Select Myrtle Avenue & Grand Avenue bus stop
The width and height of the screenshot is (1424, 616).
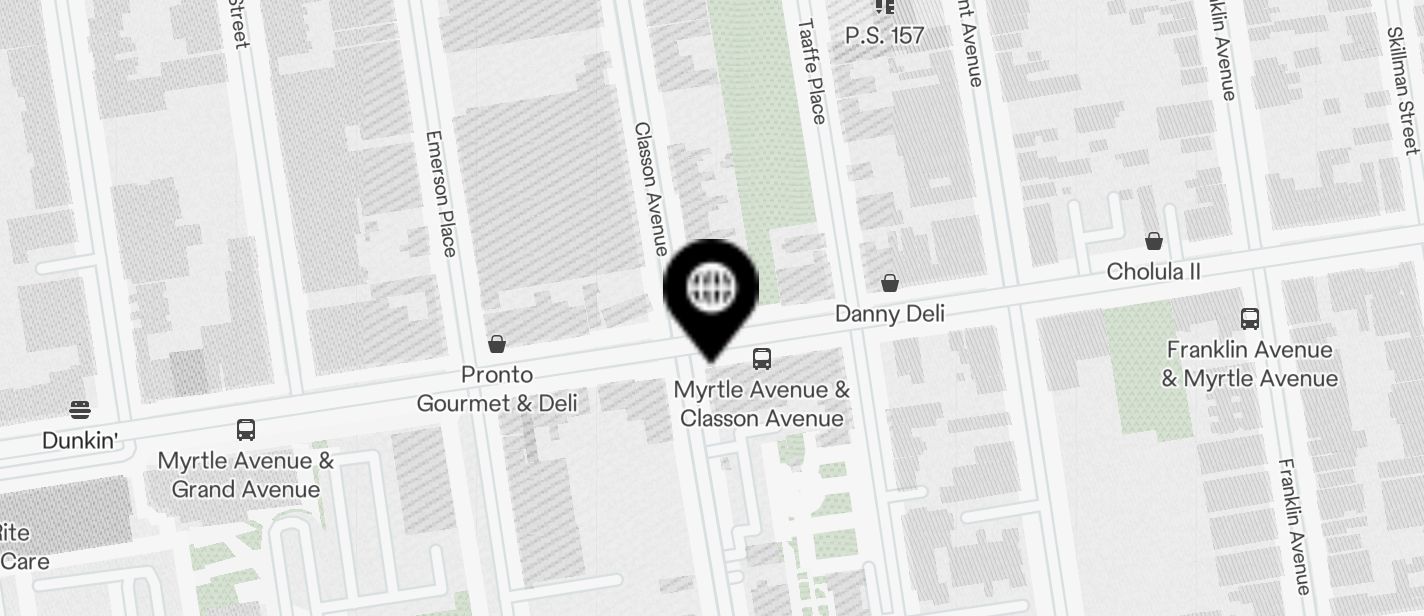click(x=246, y=430)
